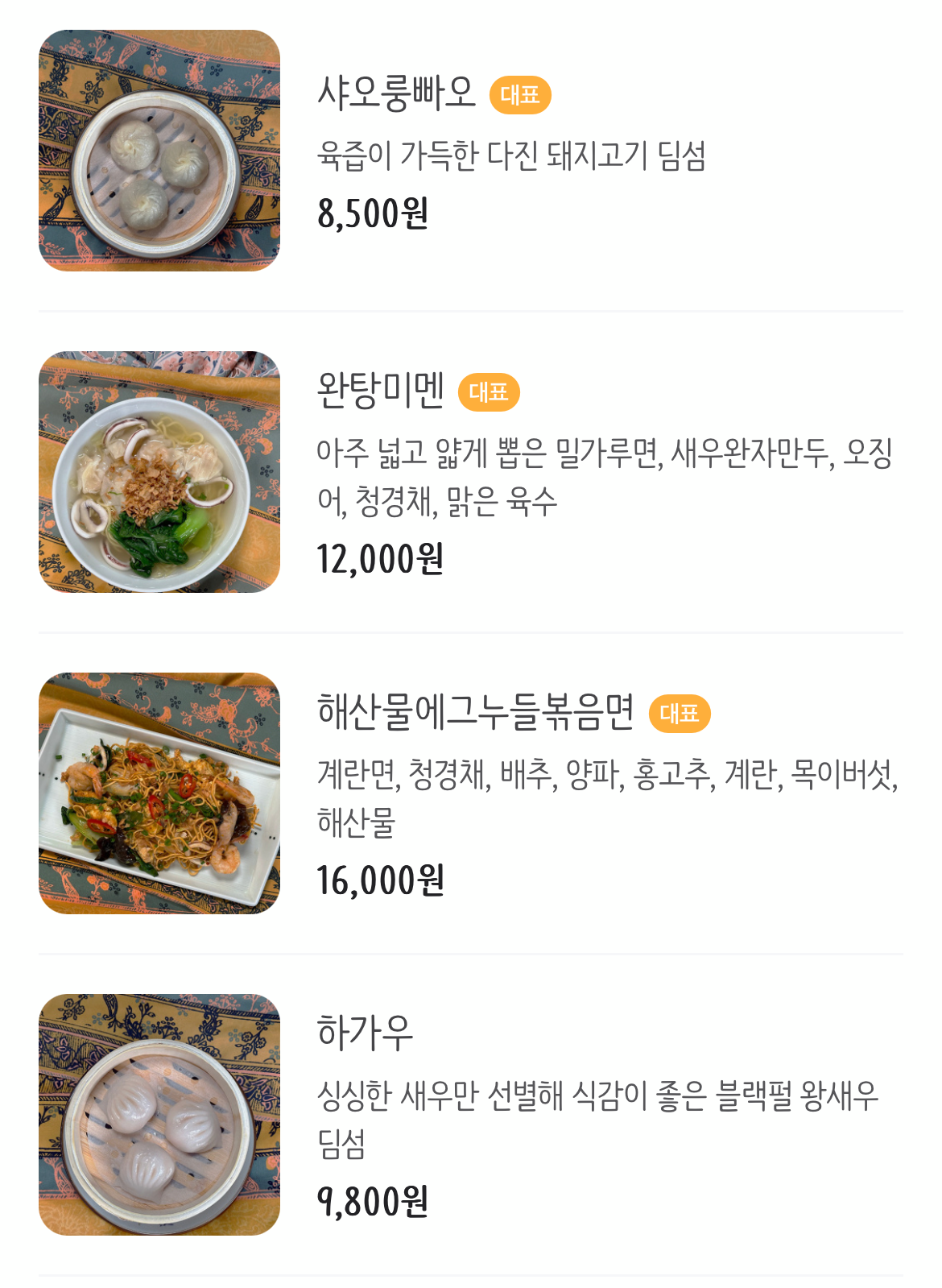Tap the 완탕미멘 noodle soup photo
This screenshot has width=942, height=1288.
[x=159, y=472]
